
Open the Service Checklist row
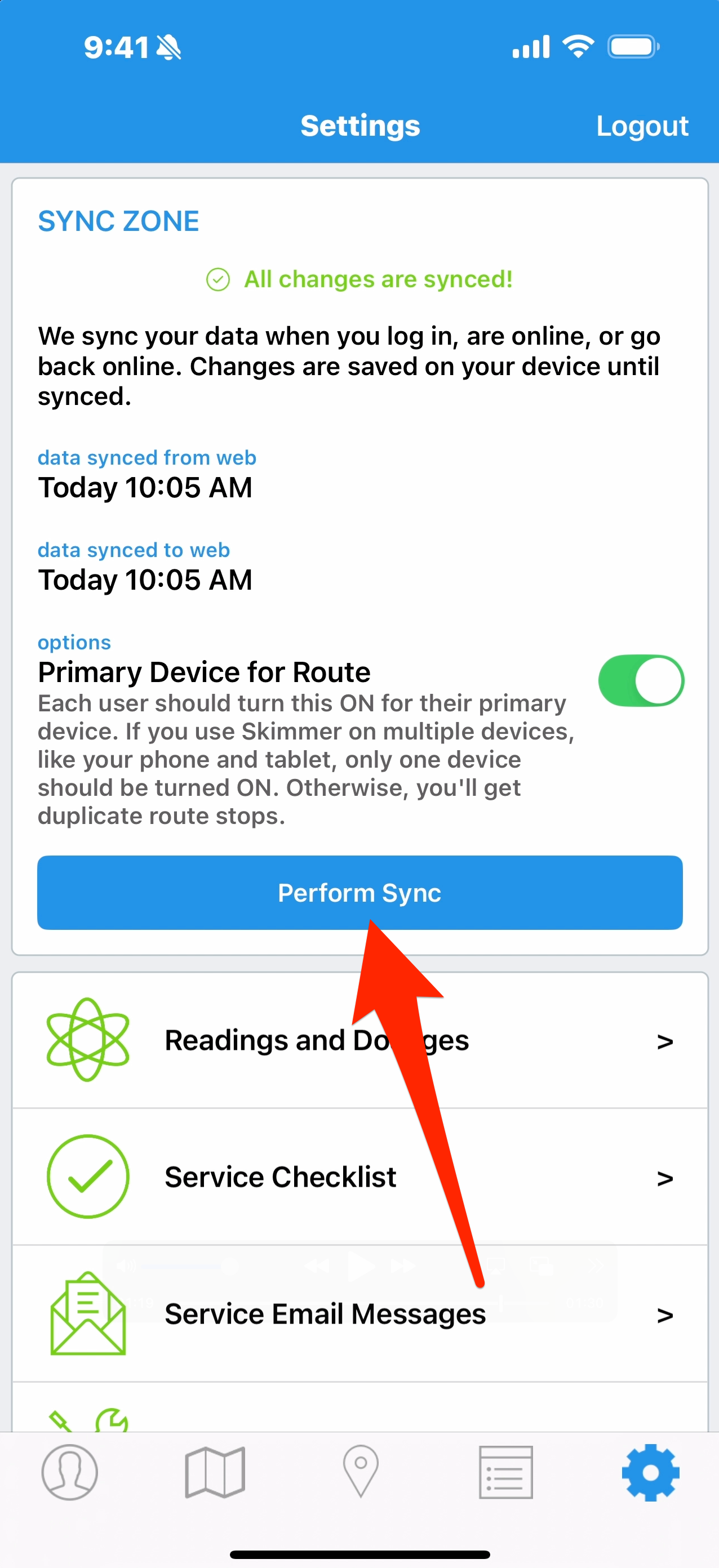[x=359, y=1177]
